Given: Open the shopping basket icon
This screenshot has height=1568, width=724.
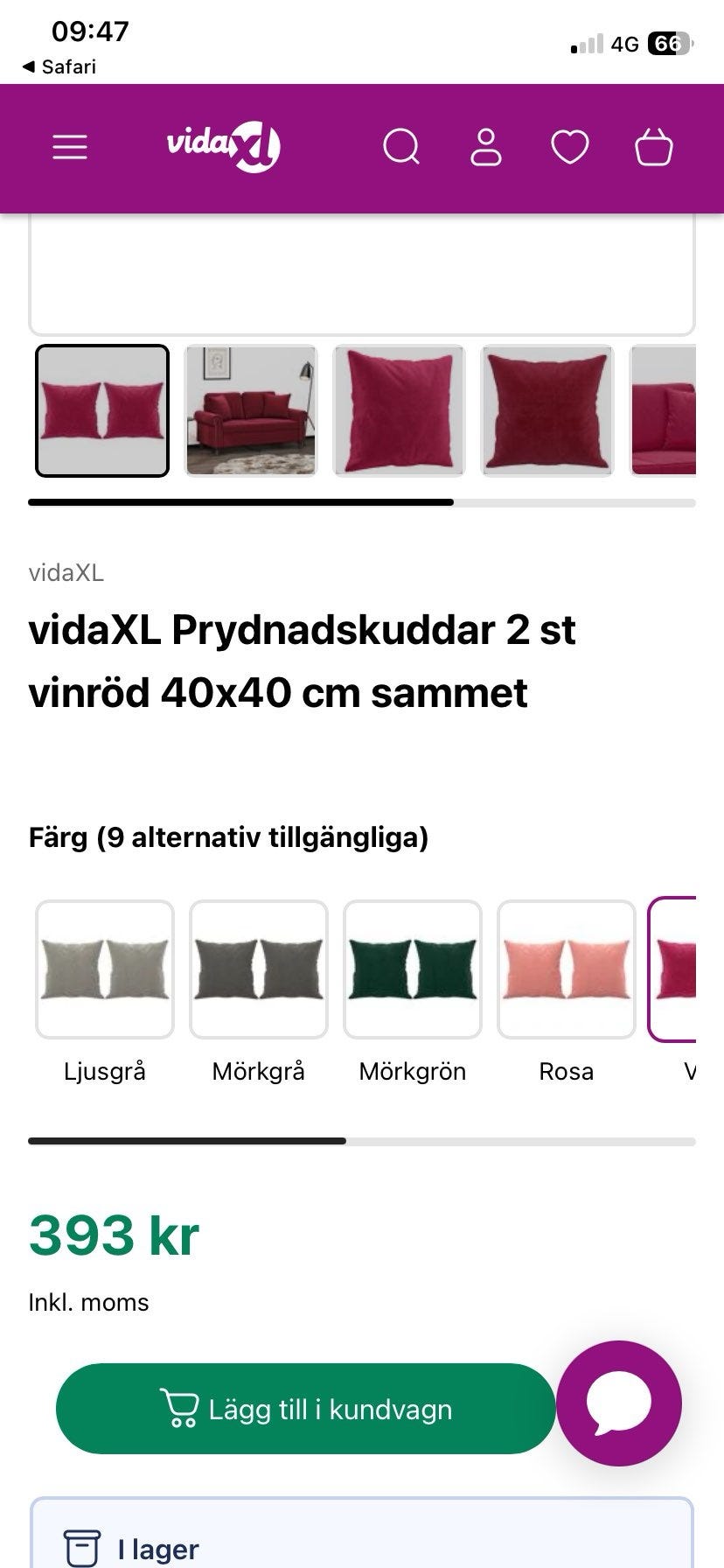Looking at the screenshot, I should click(x=654, y=147).
